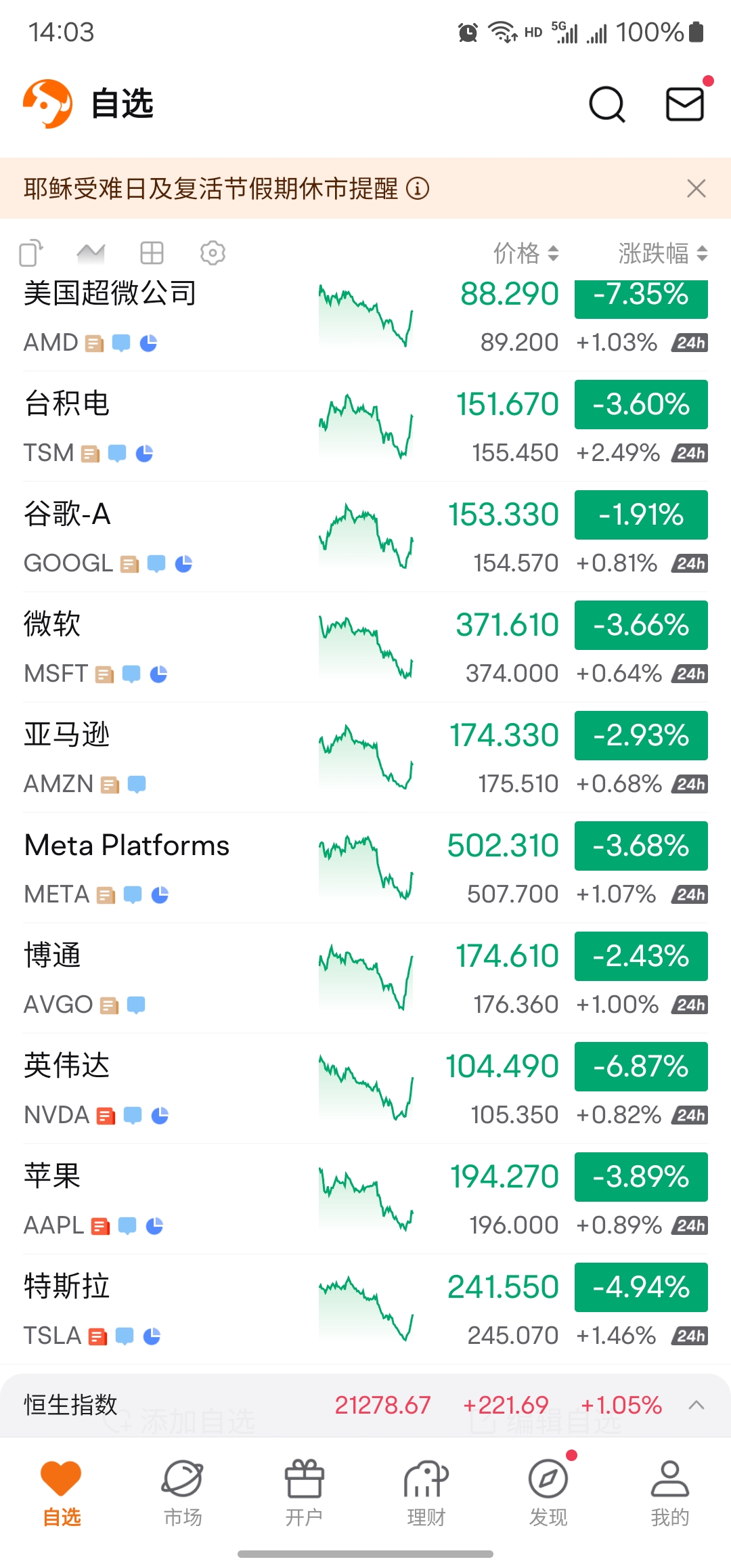Open the TSM 台积电 stock row
This screenshot has width=731, height=1568.
[365, 427]
